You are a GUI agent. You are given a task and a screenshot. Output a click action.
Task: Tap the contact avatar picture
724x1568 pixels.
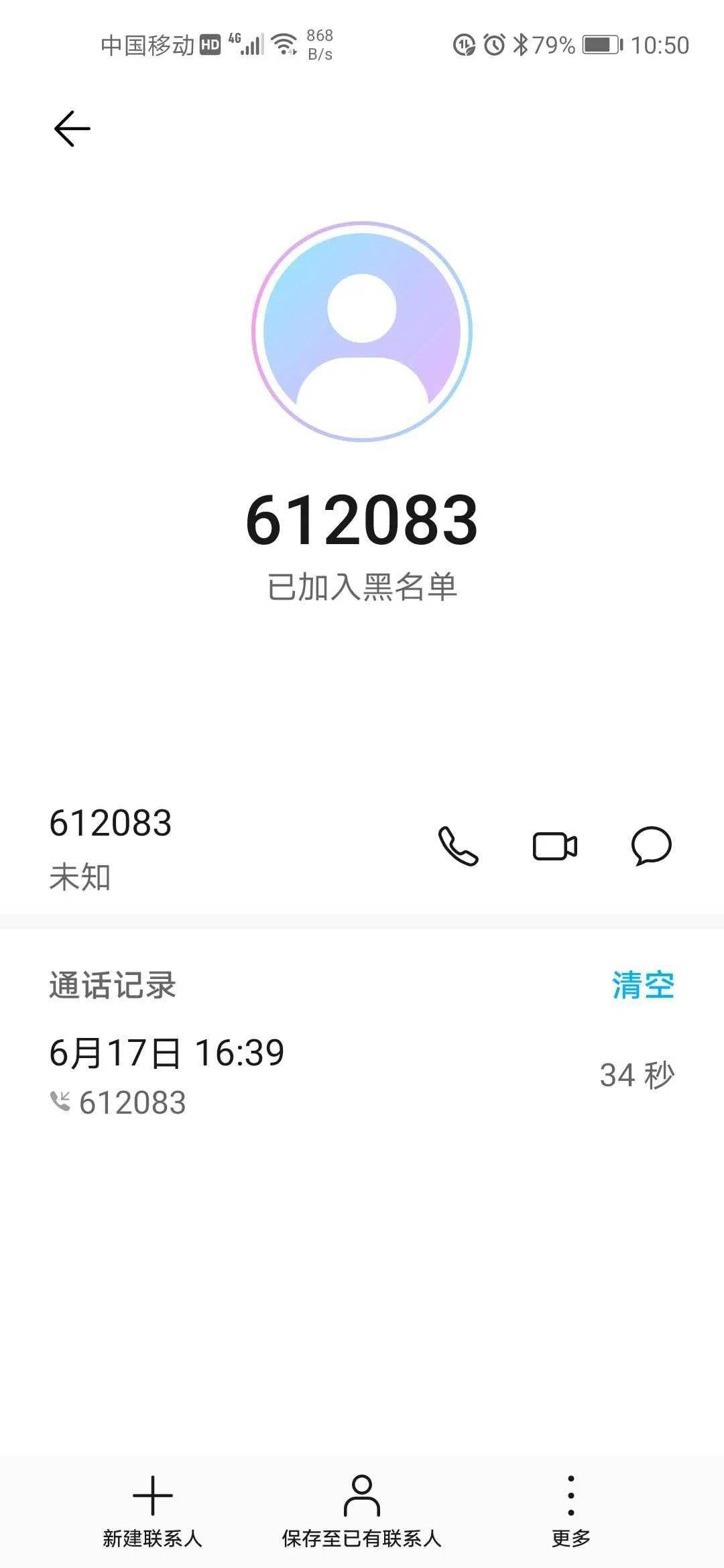pos(362,331)
